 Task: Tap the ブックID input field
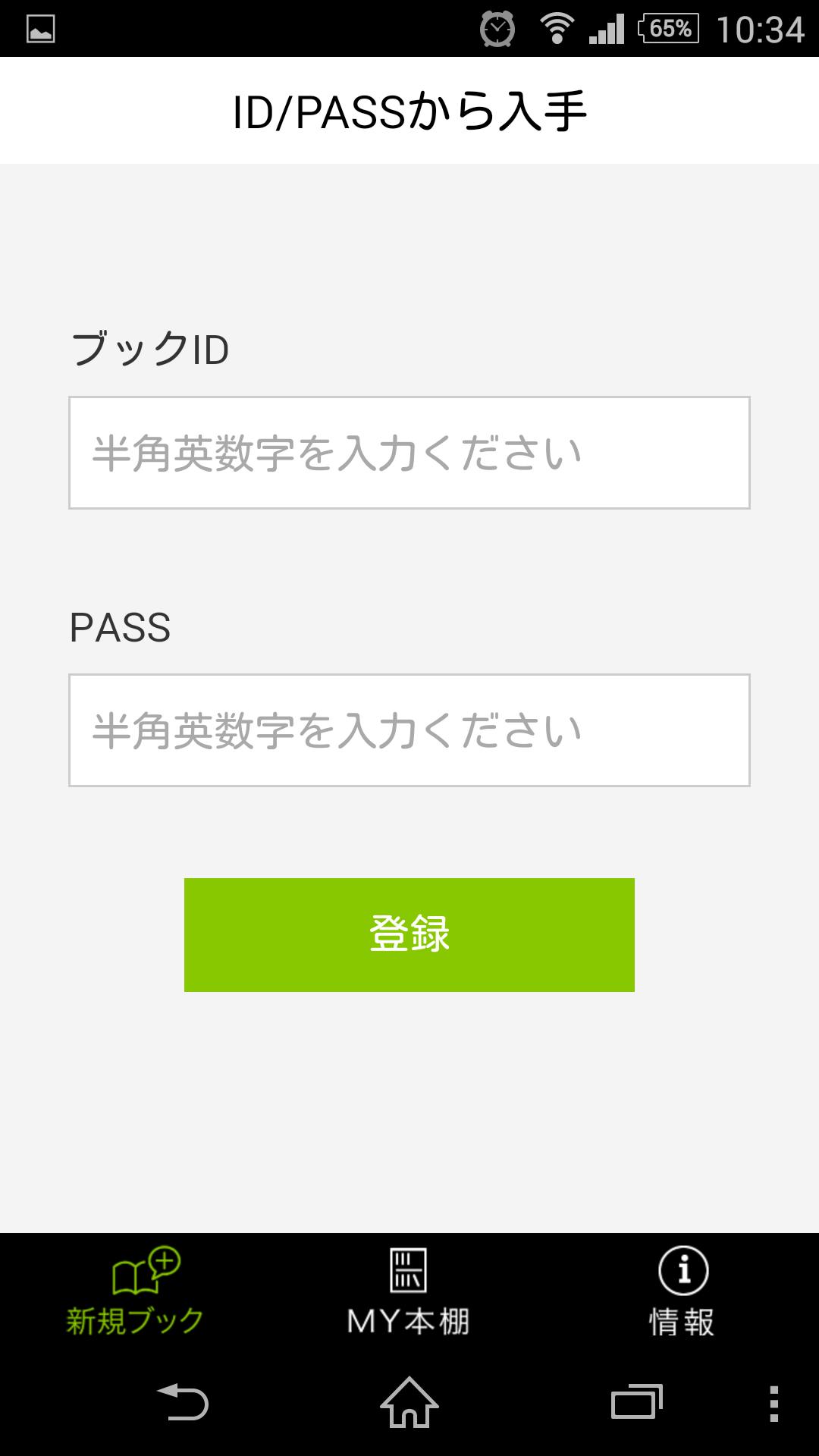[x=409, y=453]
